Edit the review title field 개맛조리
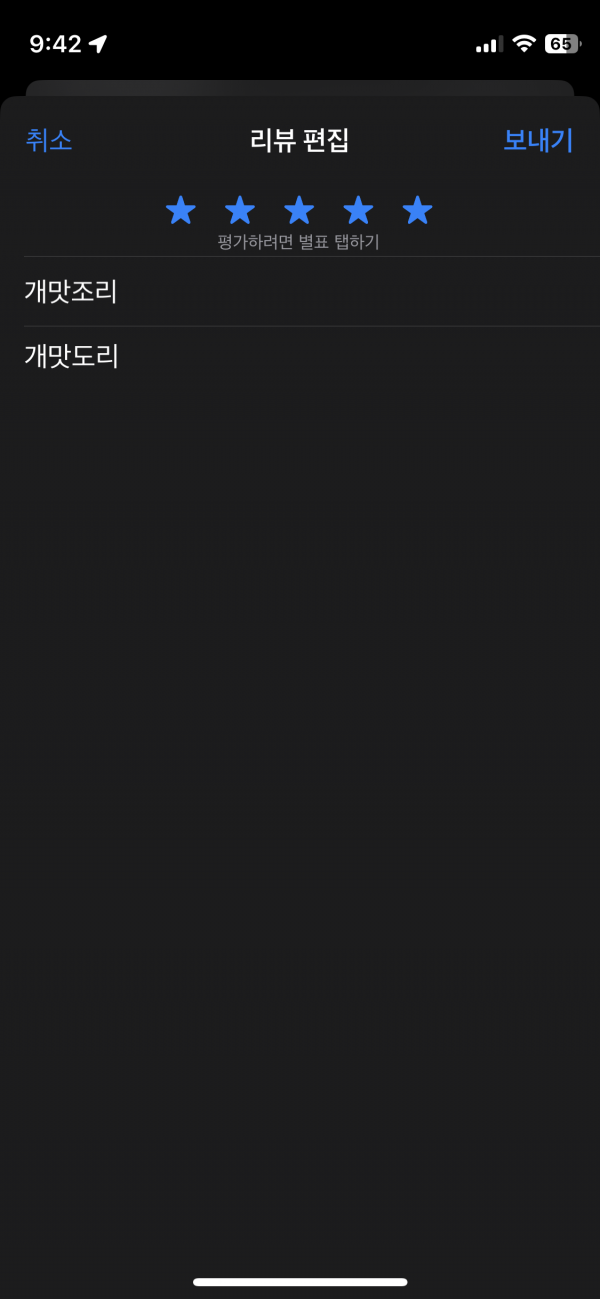Screen dimensions: 600x1299 312,291
